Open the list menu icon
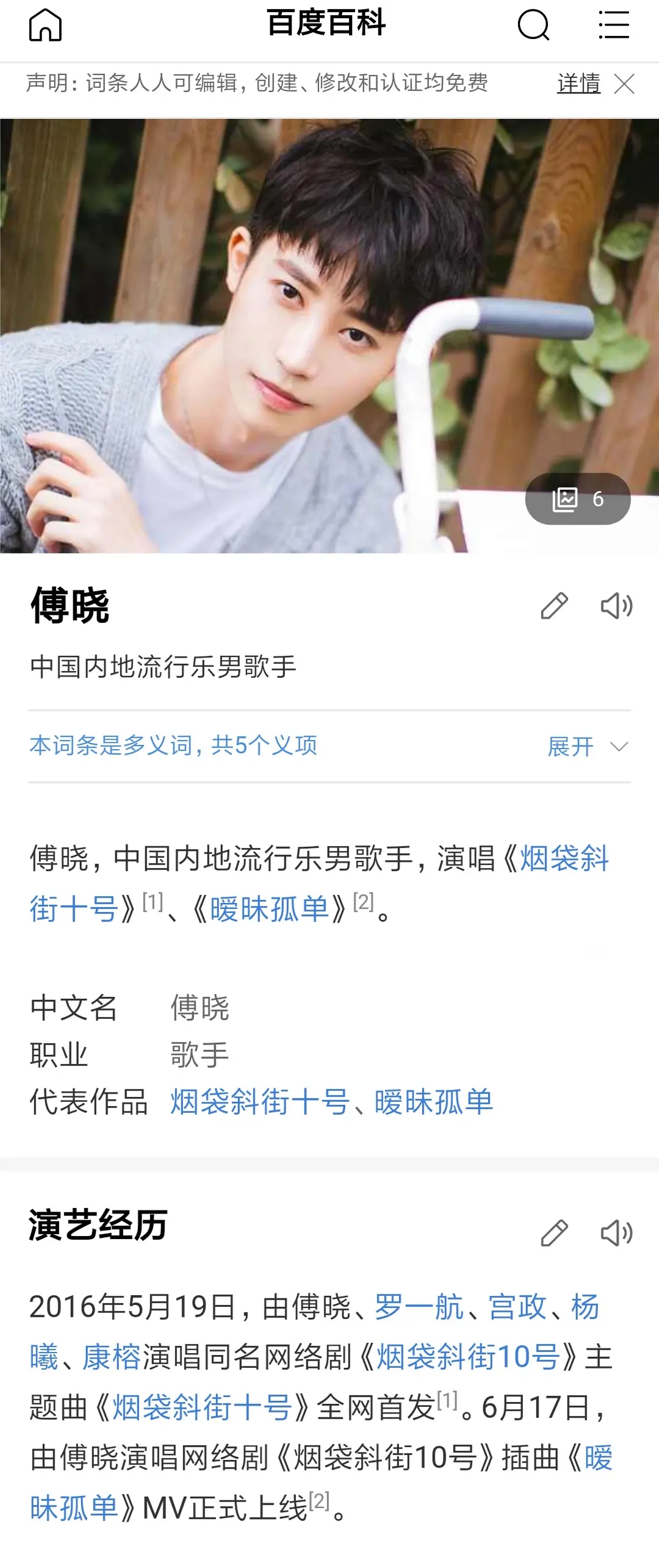The height and width of the screenshot is (1568, 659). 613,26
